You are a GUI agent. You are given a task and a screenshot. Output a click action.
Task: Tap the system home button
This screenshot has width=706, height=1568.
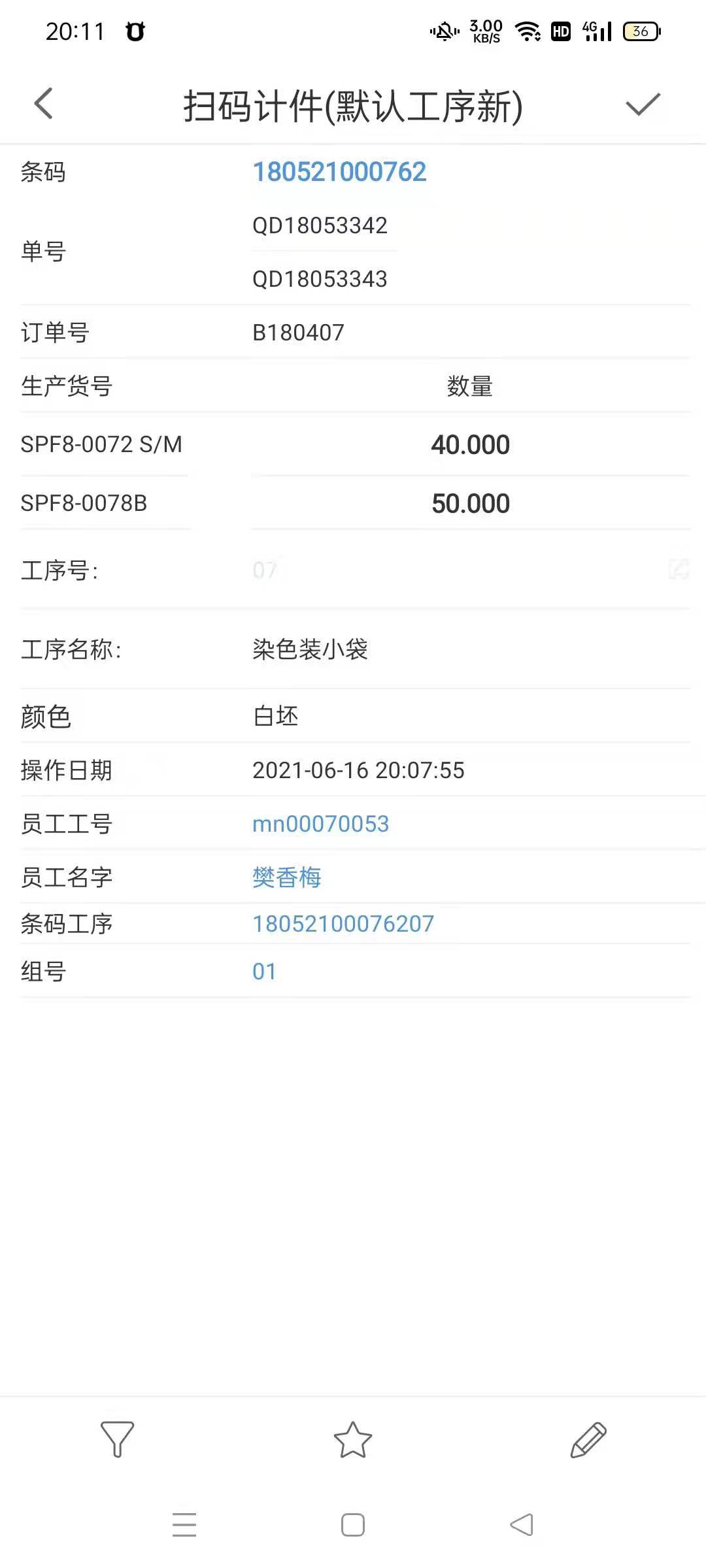353,1526
